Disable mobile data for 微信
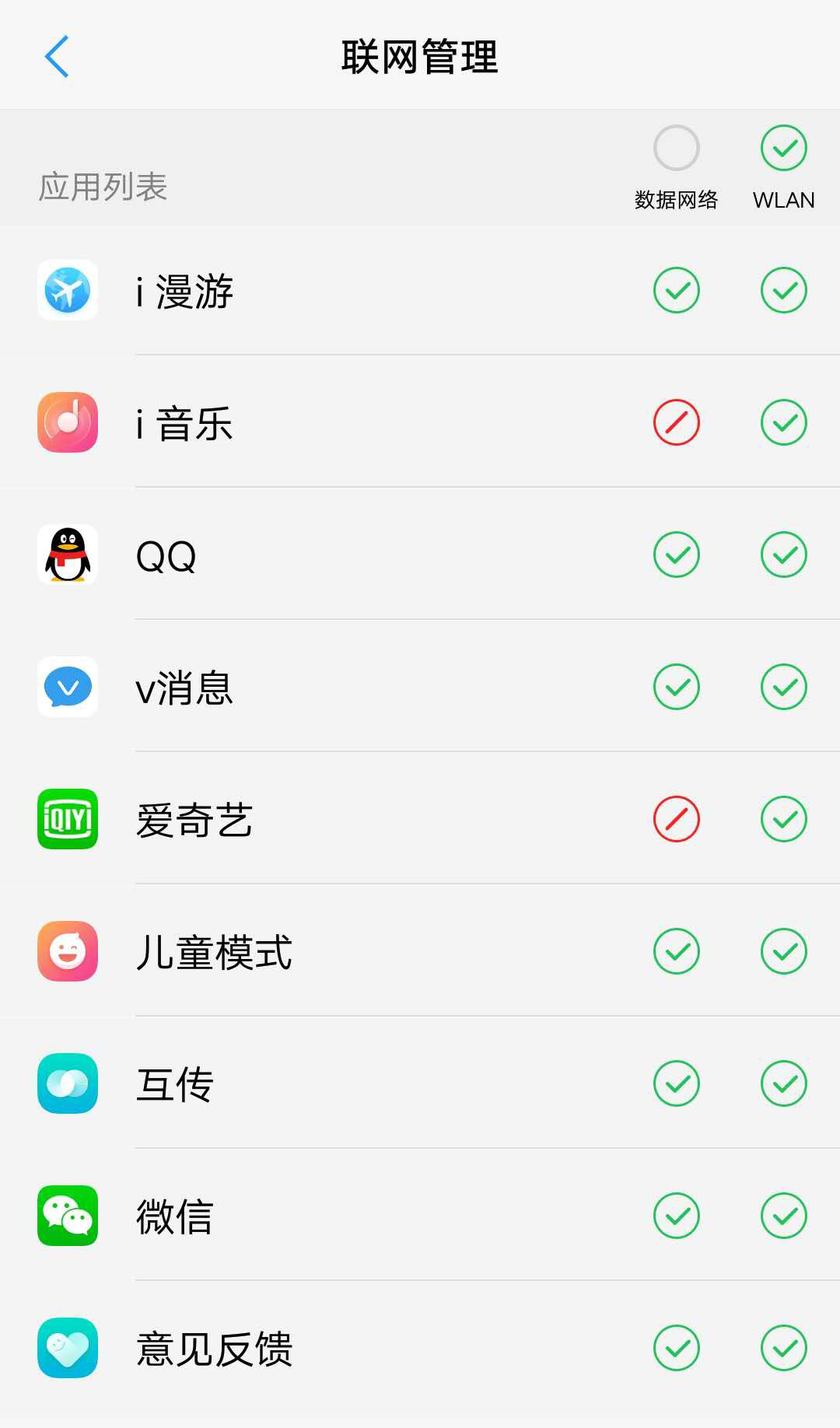Image resolution: width=840 pixels, height=1428 pixels. click(676, 1216)
